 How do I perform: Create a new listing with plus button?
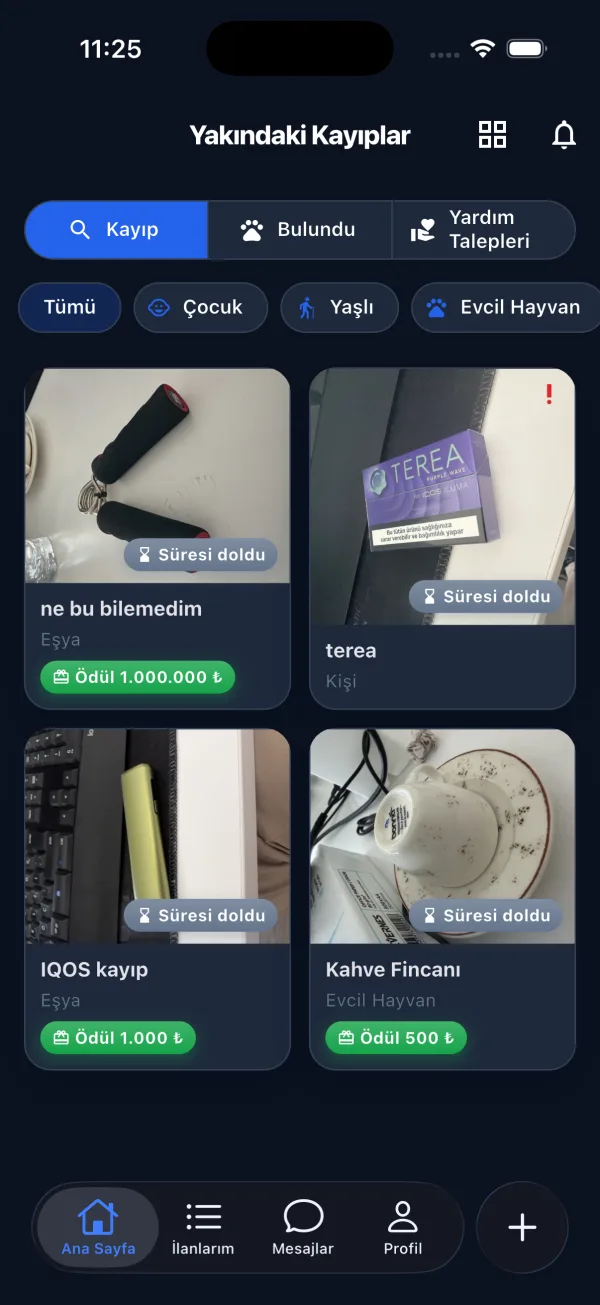pos(522,1227)
